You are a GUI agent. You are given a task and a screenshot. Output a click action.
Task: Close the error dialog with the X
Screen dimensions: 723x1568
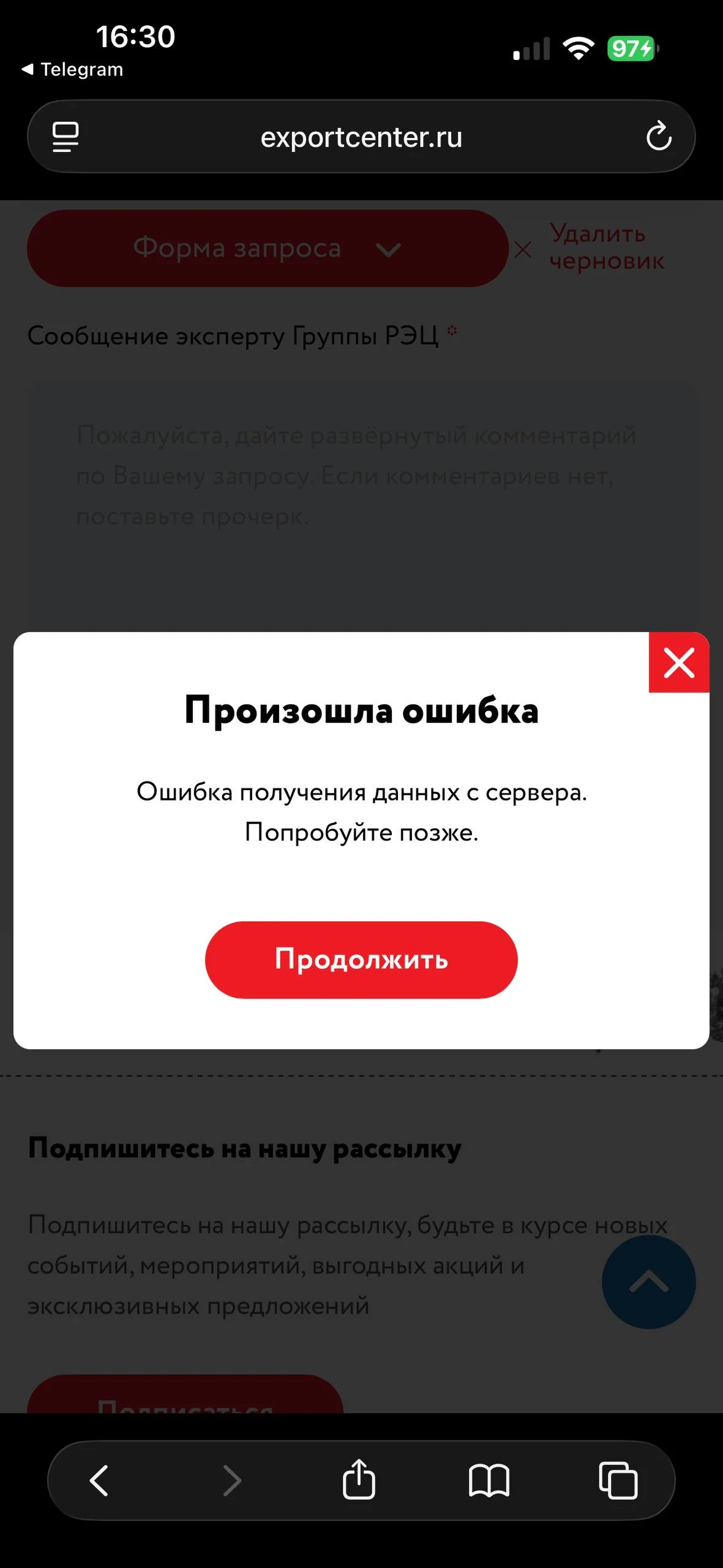point(679,663)
